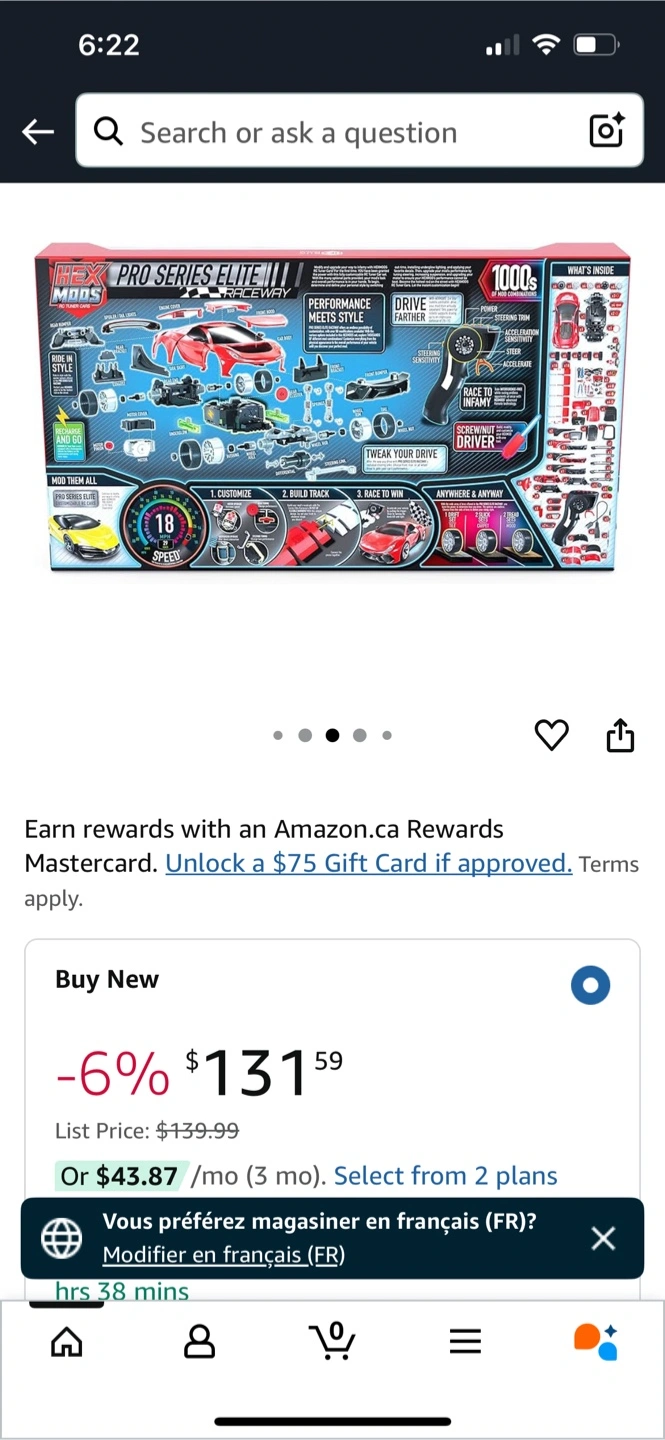The height and width of the screenshot is (1440, 665).
Task: Open the Hex Mods product image
Action: pos(333,408)
